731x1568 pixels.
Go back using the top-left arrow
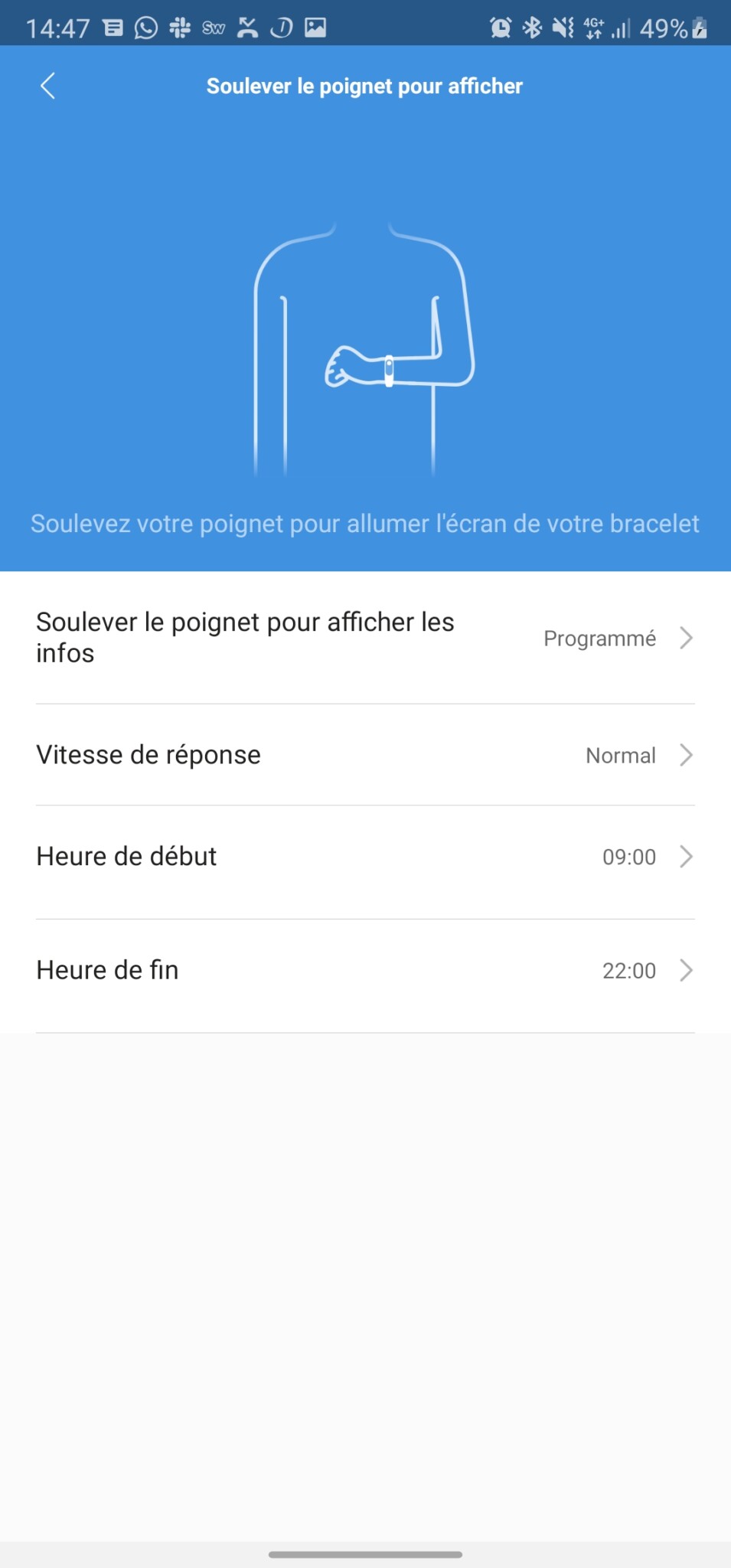tap(47, 86)
